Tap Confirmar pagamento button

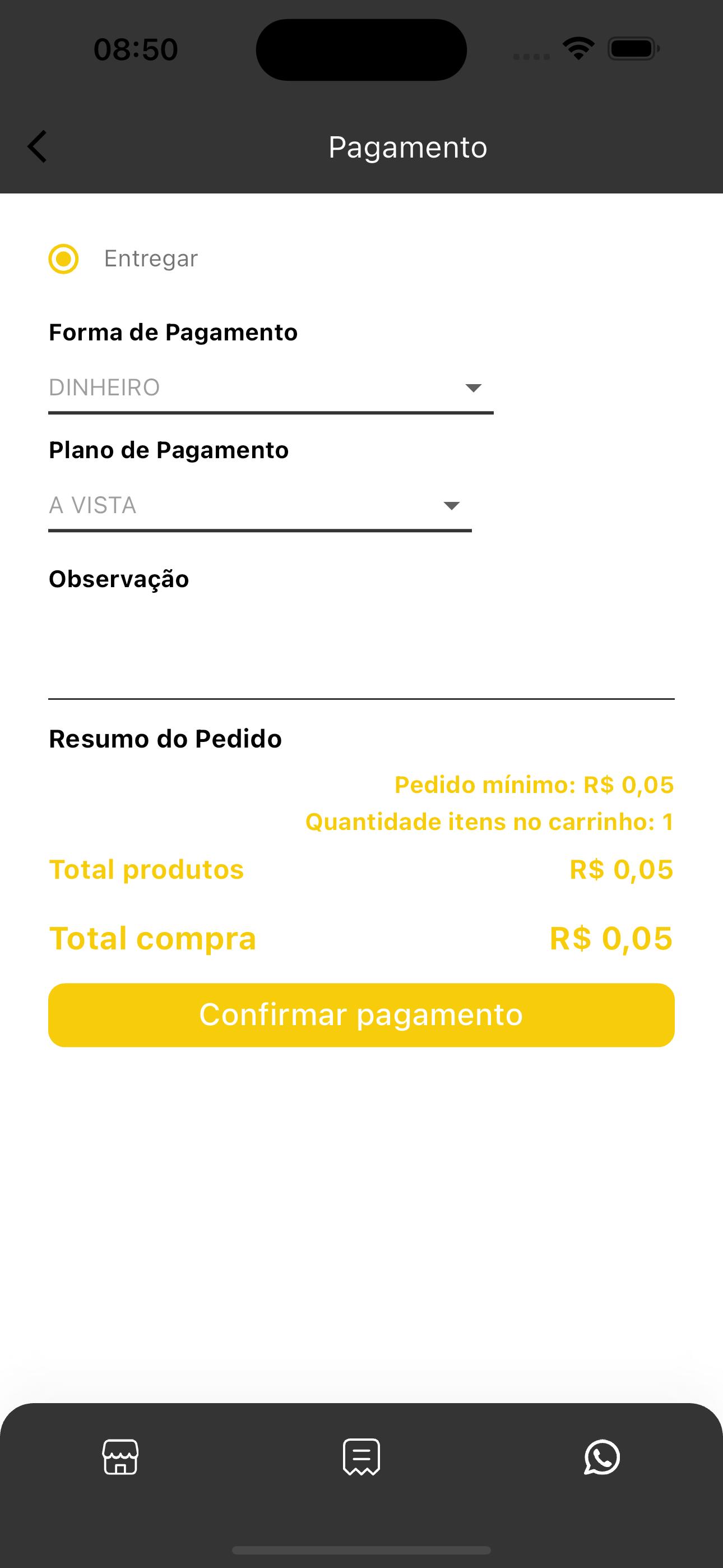(x=361, y=1014)
